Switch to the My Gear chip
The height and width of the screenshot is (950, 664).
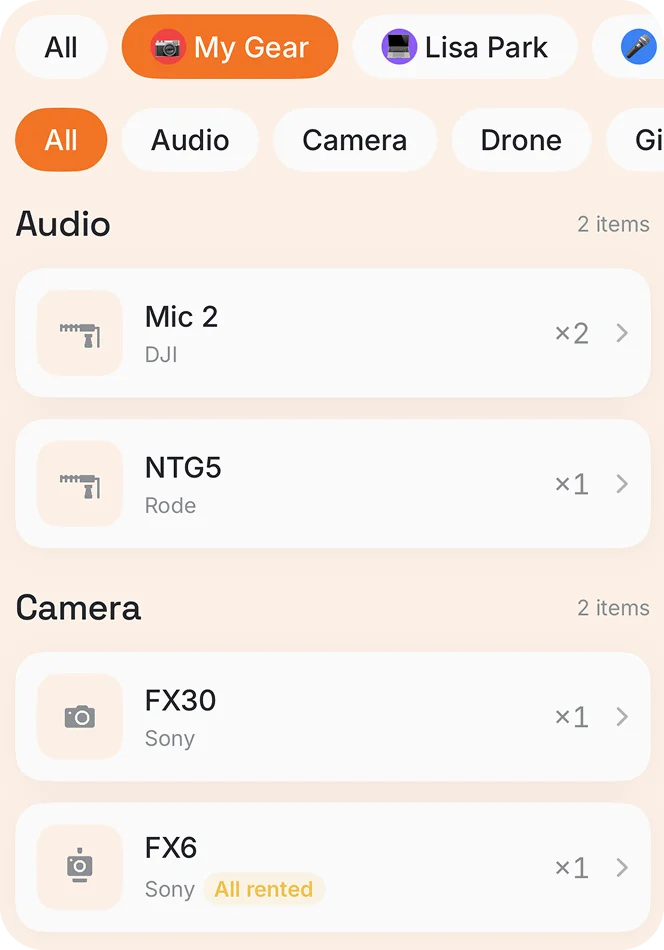(230, 47)
